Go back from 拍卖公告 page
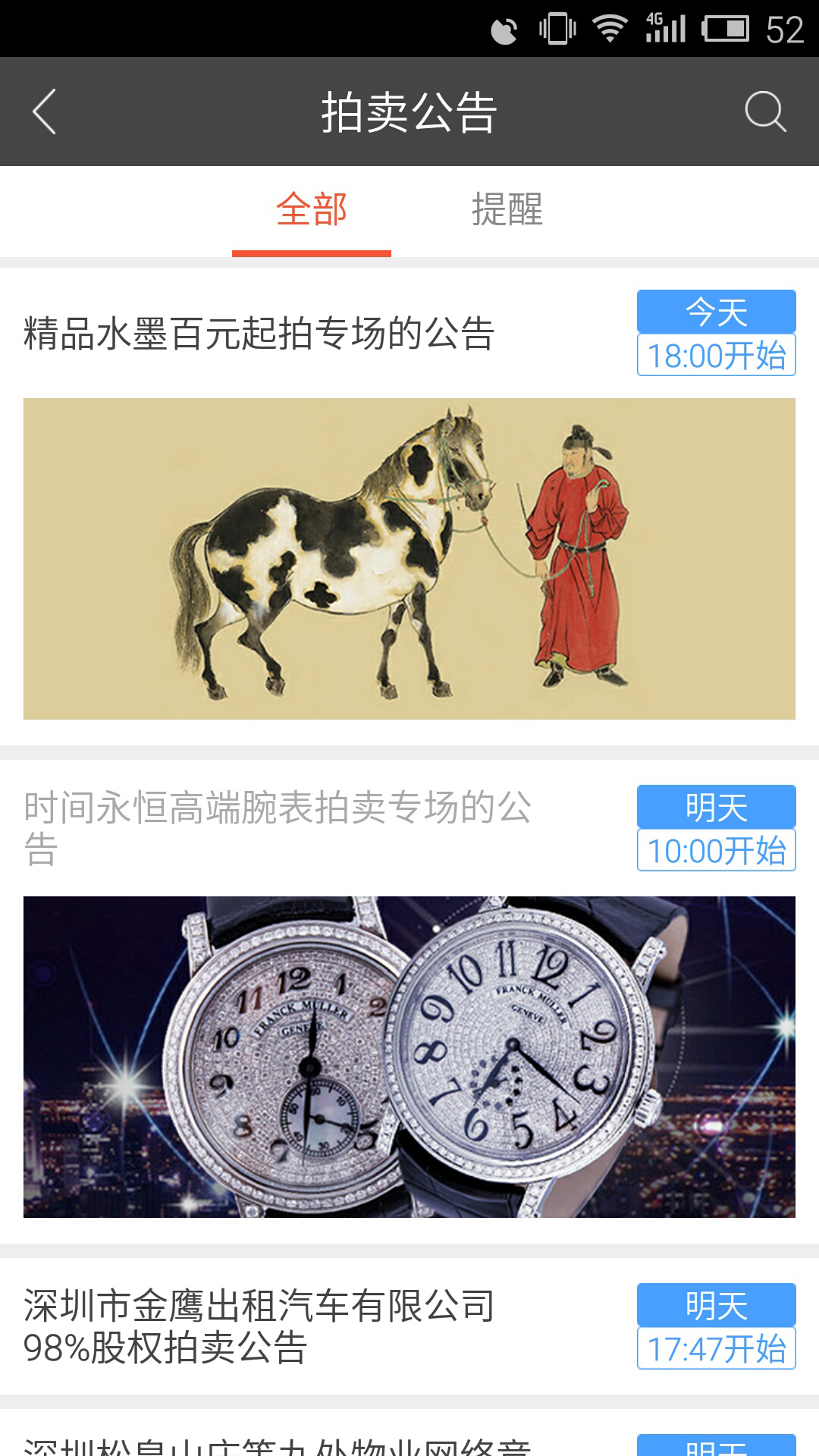This screenshot has width=819, height=1456. 45,112
